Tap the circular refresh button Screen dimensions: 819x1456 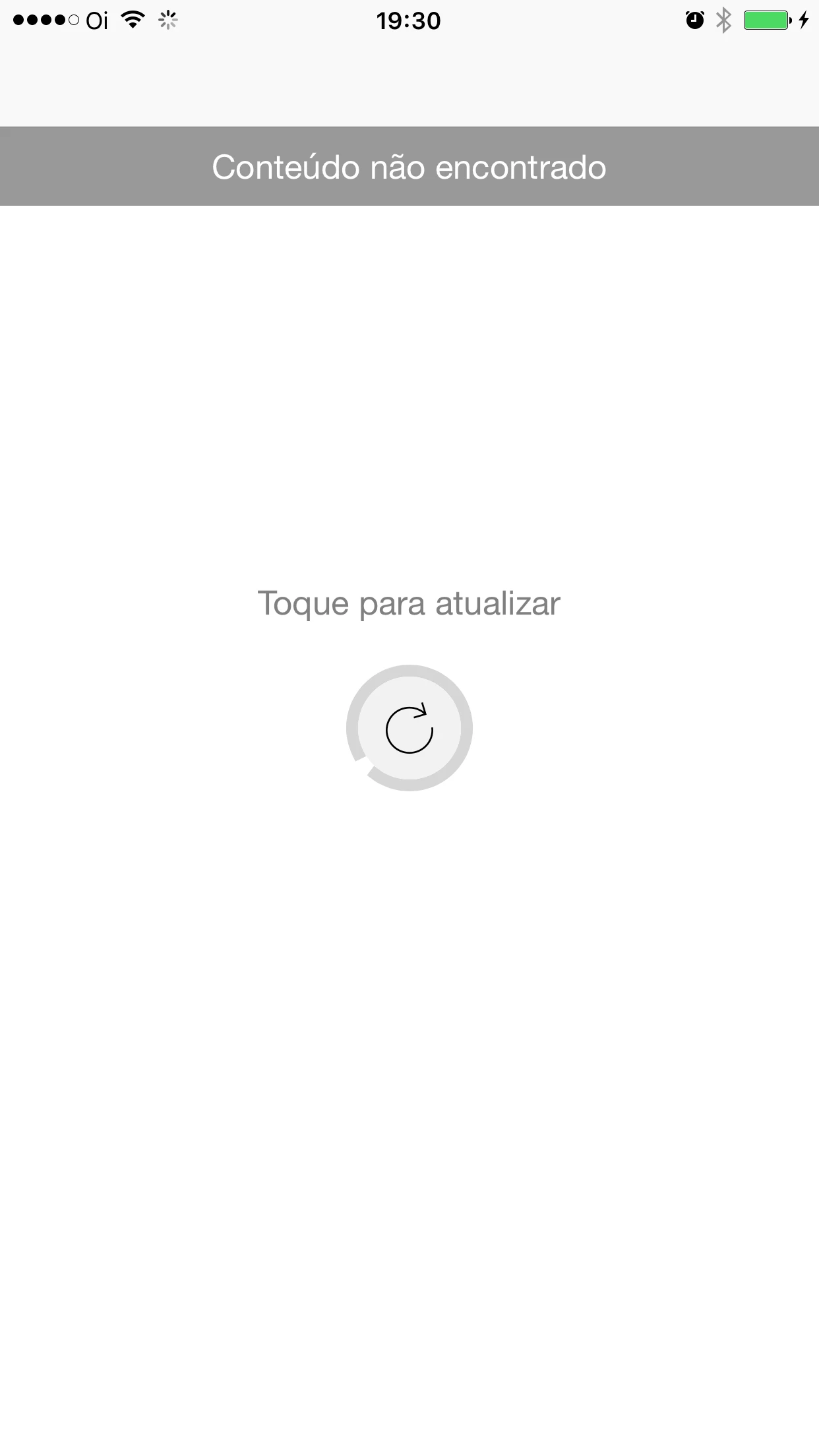tap(409, 728)
